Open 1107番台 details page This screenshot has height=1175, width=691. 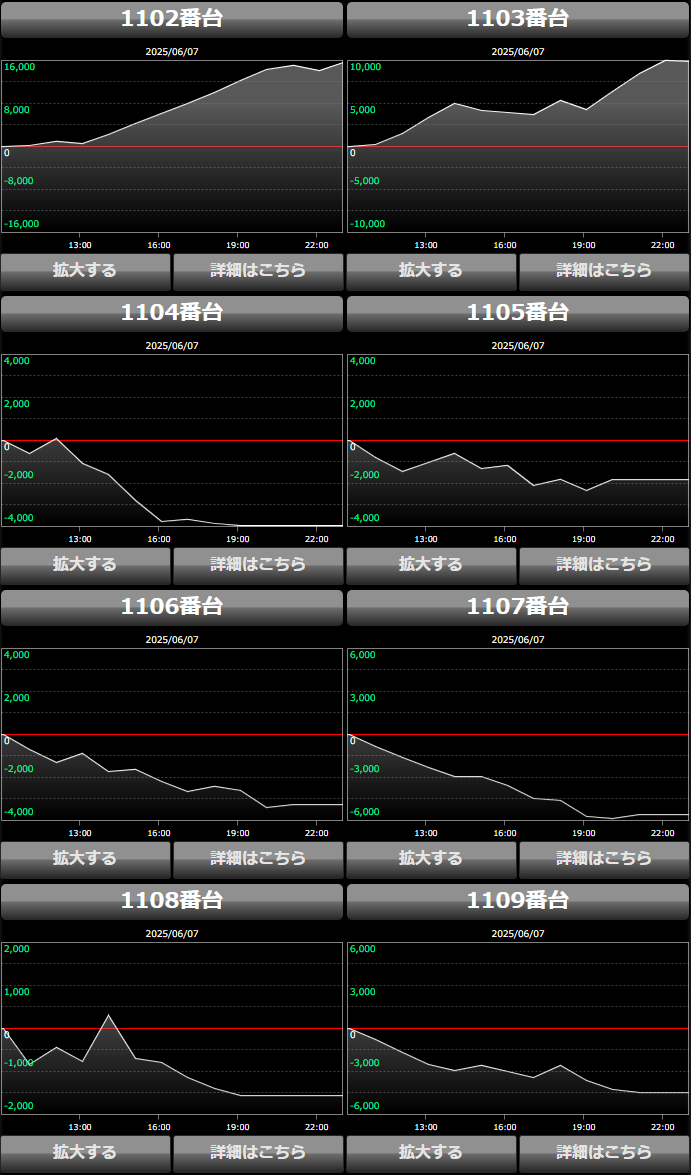604,858
